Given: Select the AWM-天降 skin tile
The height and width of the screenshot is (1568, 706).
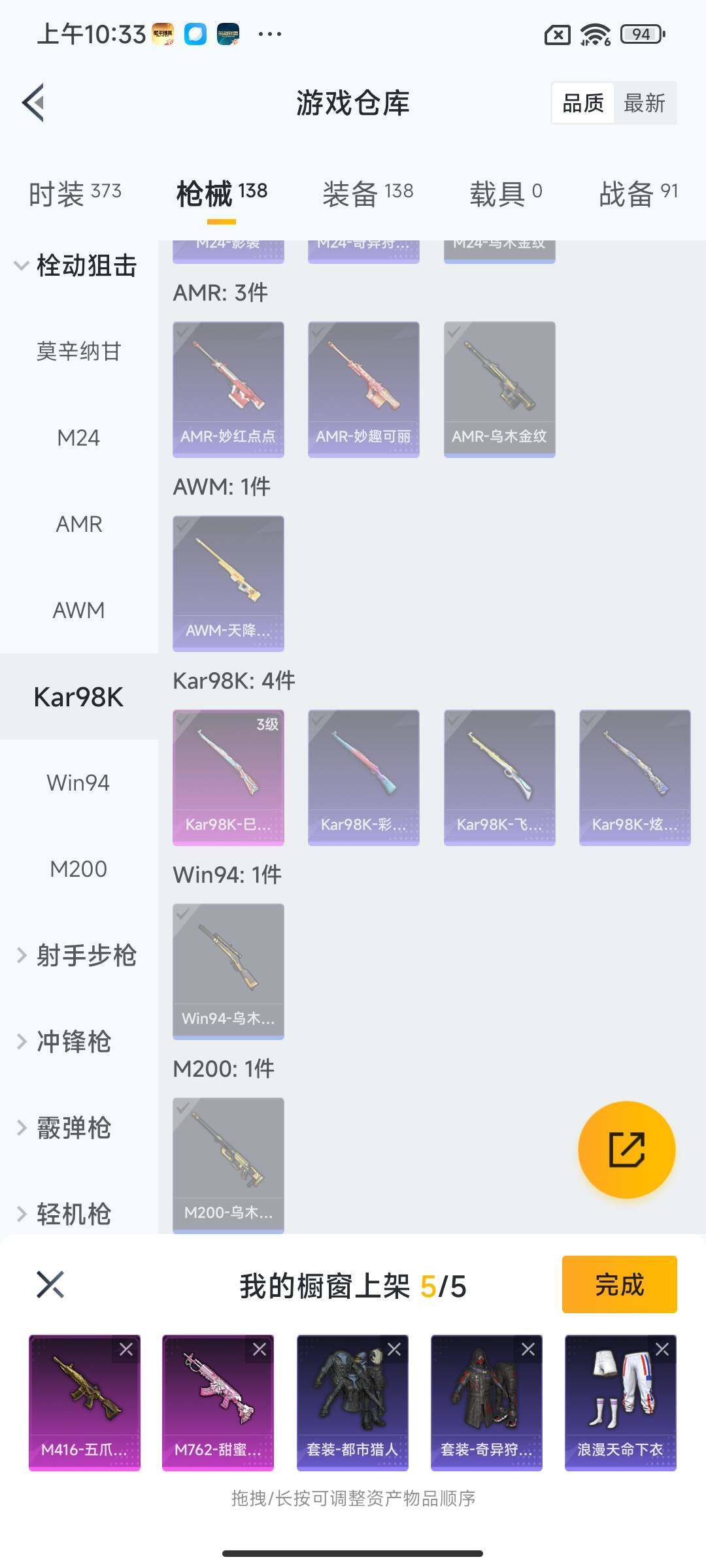Looking at the screenshot, I should pos(228,583).
